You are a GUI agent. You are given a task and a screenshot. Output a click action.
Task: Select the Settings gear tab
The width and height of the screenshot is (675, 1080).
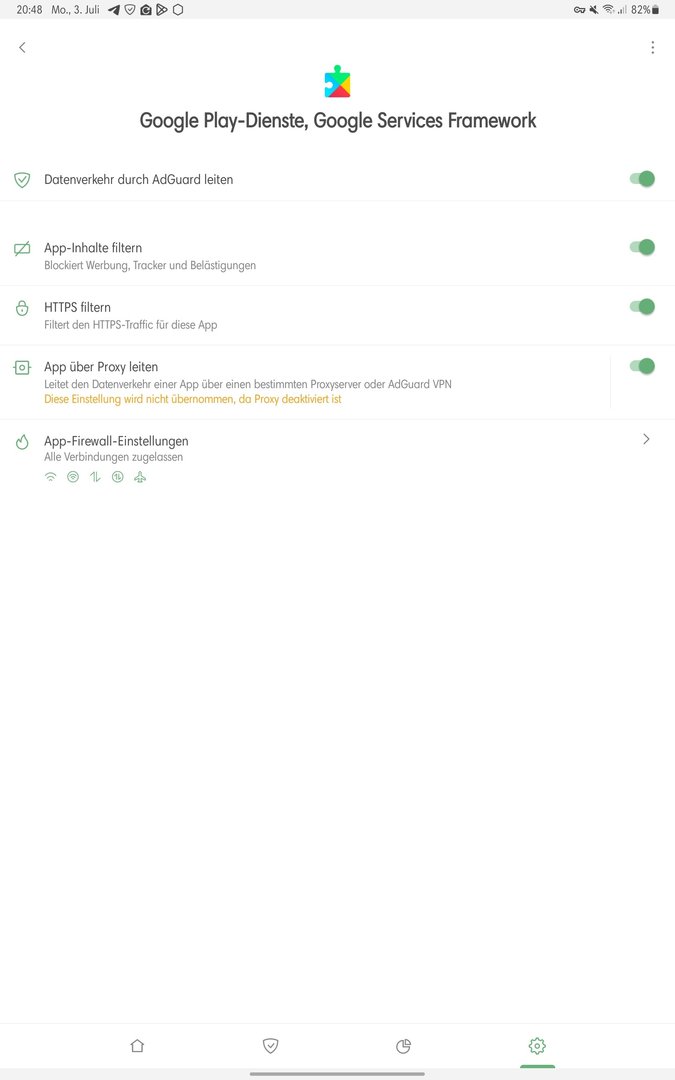[x=537, y=1046]
